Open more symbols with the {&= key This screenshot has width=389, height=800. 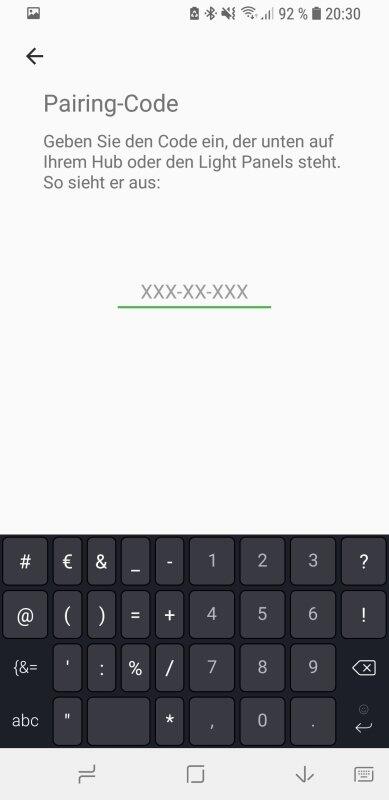click(25, 667)
